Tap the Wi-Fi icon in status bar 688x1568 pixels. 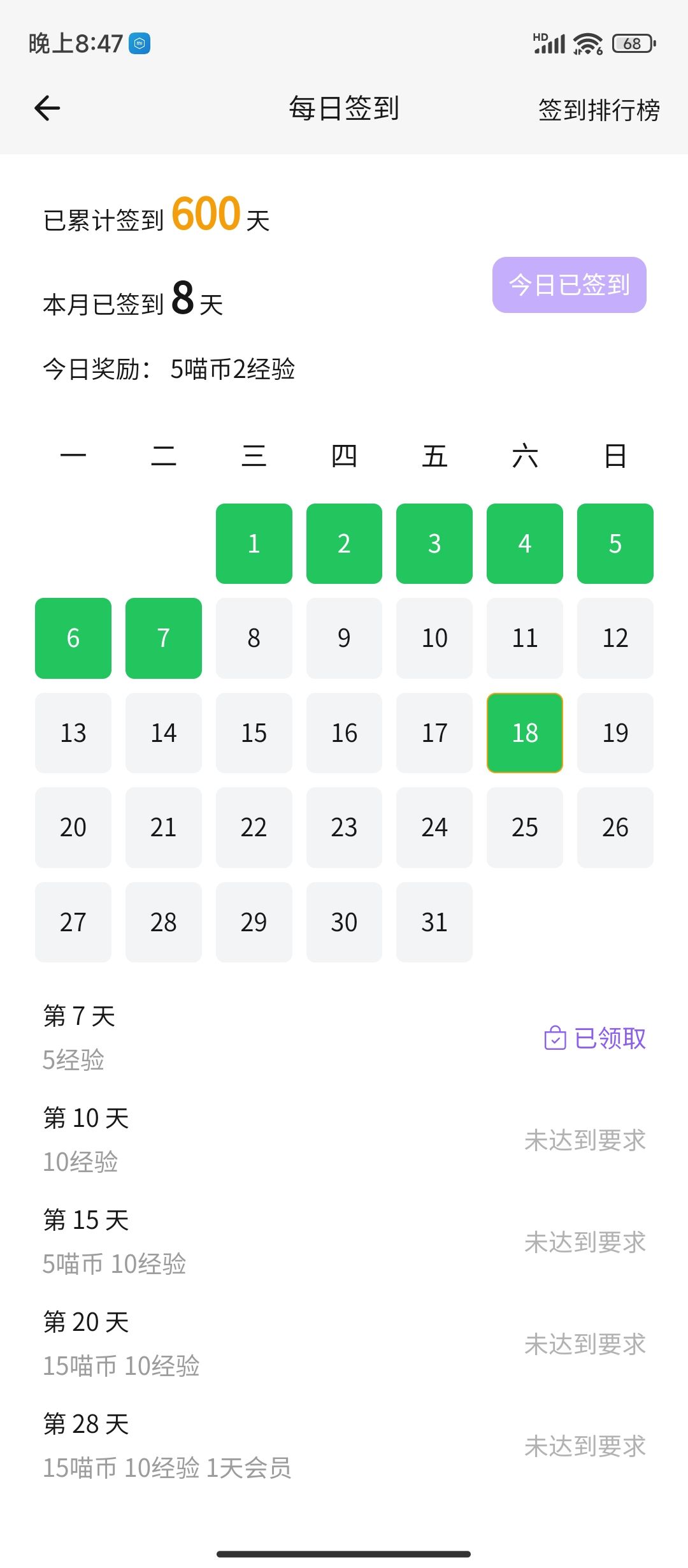coord(586,43)
